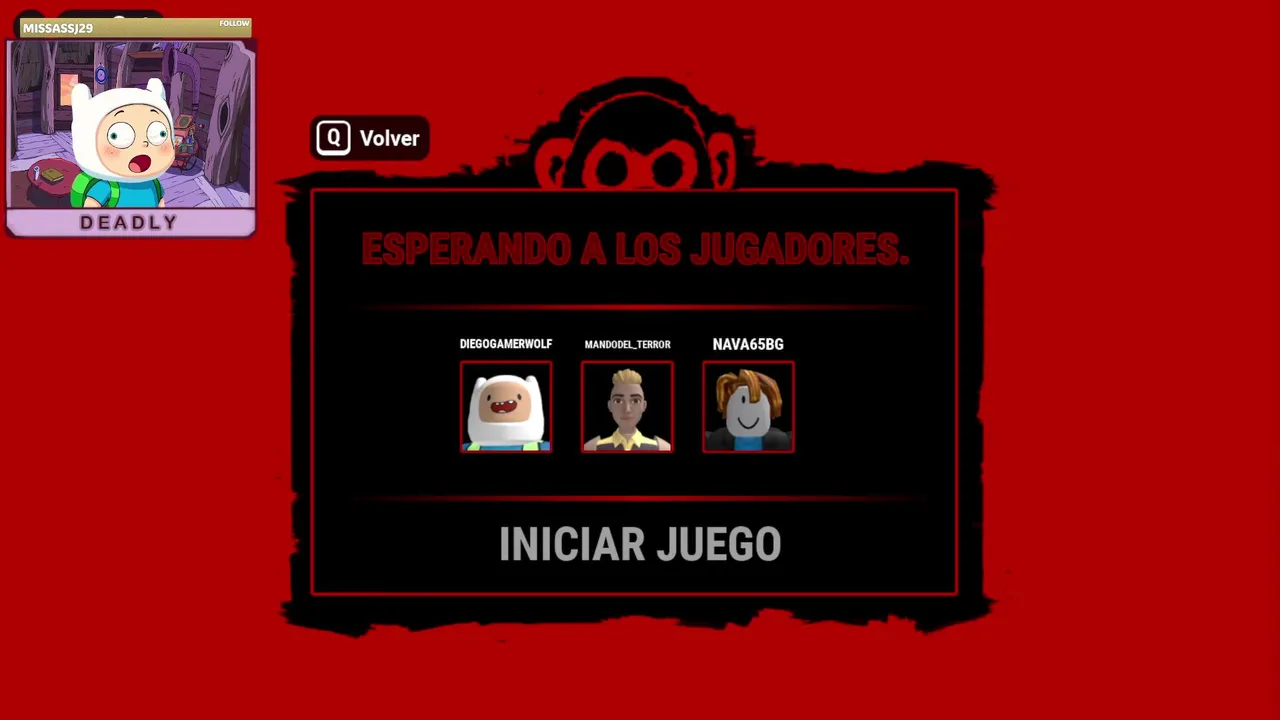Open the MANDODEL_TERROR player avatar

pos(627,407)
